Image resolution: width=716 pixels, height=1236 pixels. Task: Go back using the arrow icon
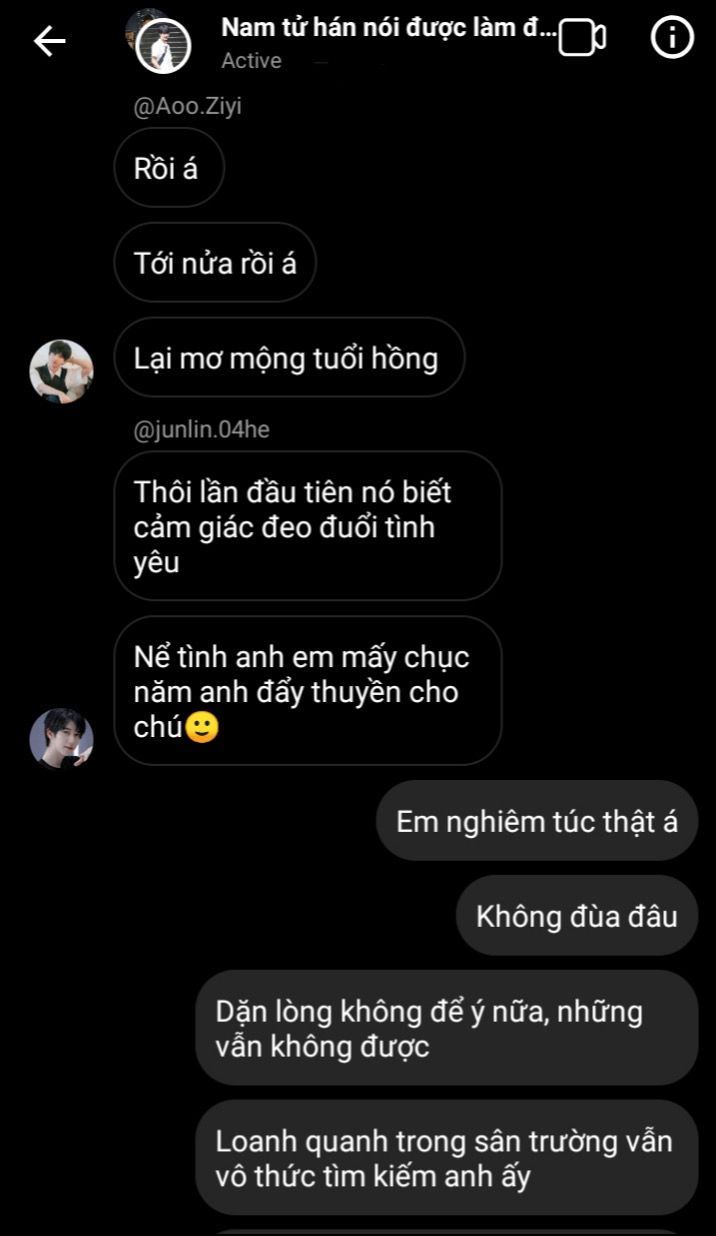(49, 40)
